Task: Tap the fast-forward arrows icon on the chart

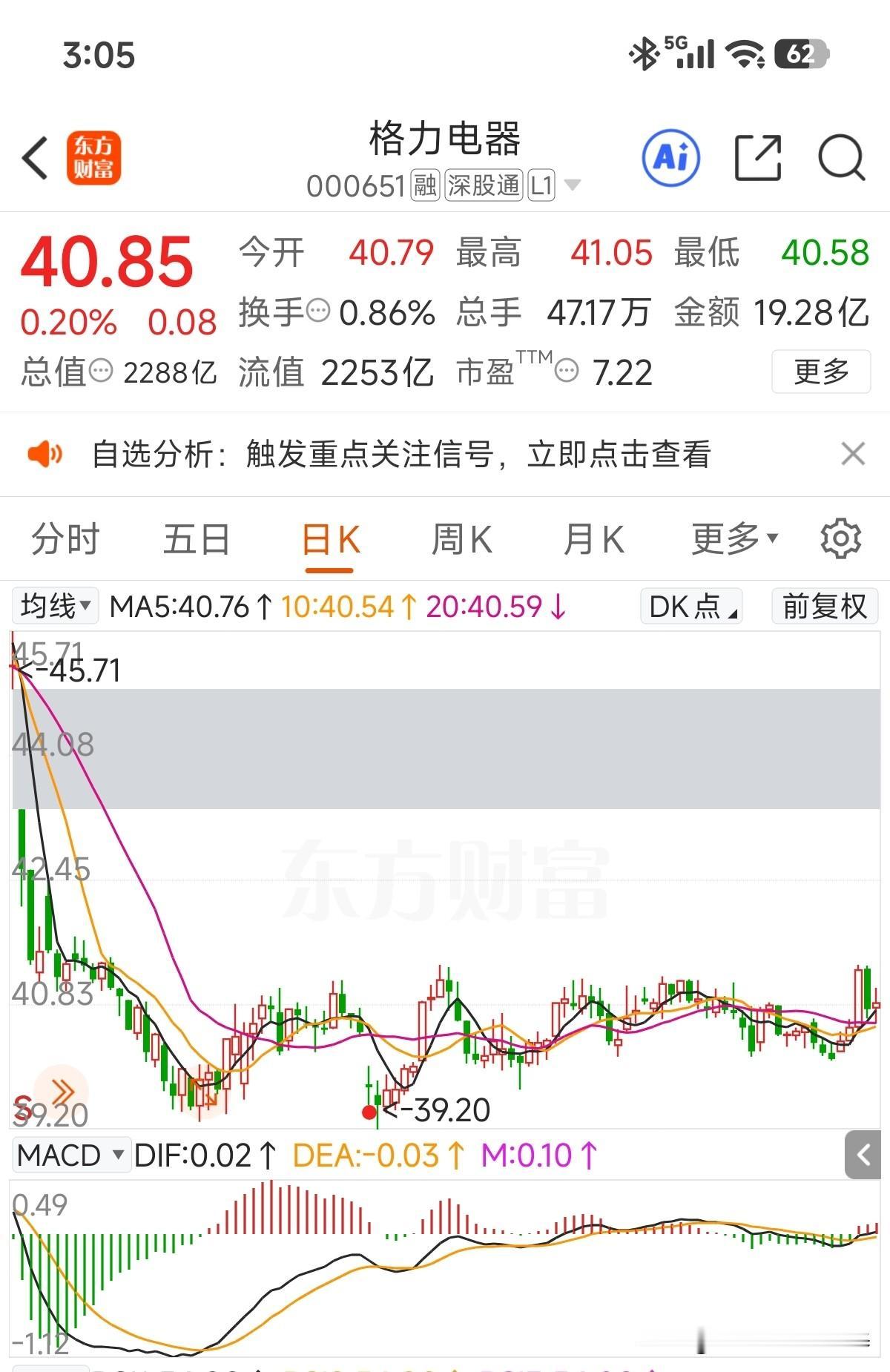Action: click(x=62, y=1089)
